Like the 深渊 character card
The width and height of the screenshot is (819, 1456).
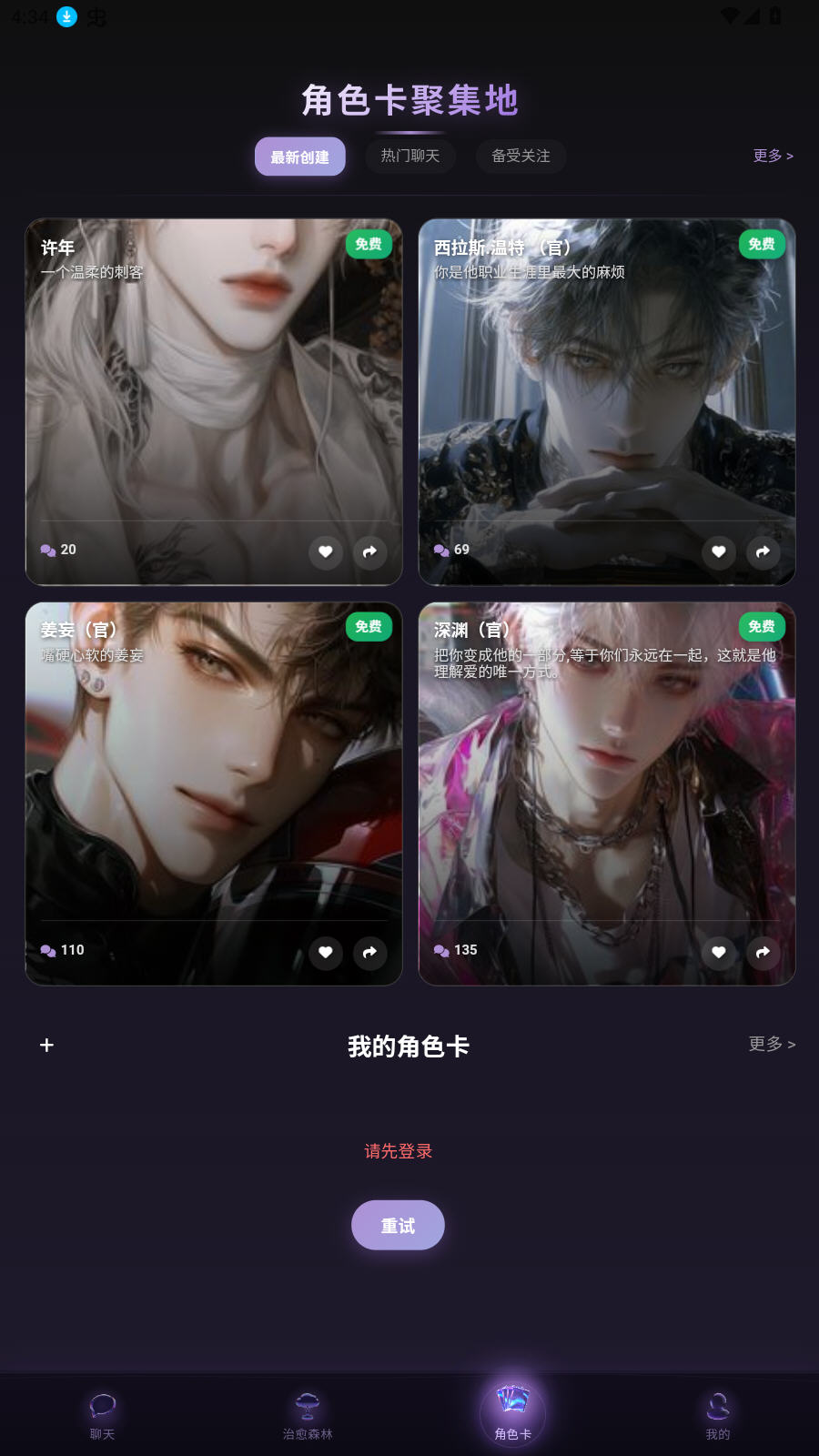pos(719,952)
